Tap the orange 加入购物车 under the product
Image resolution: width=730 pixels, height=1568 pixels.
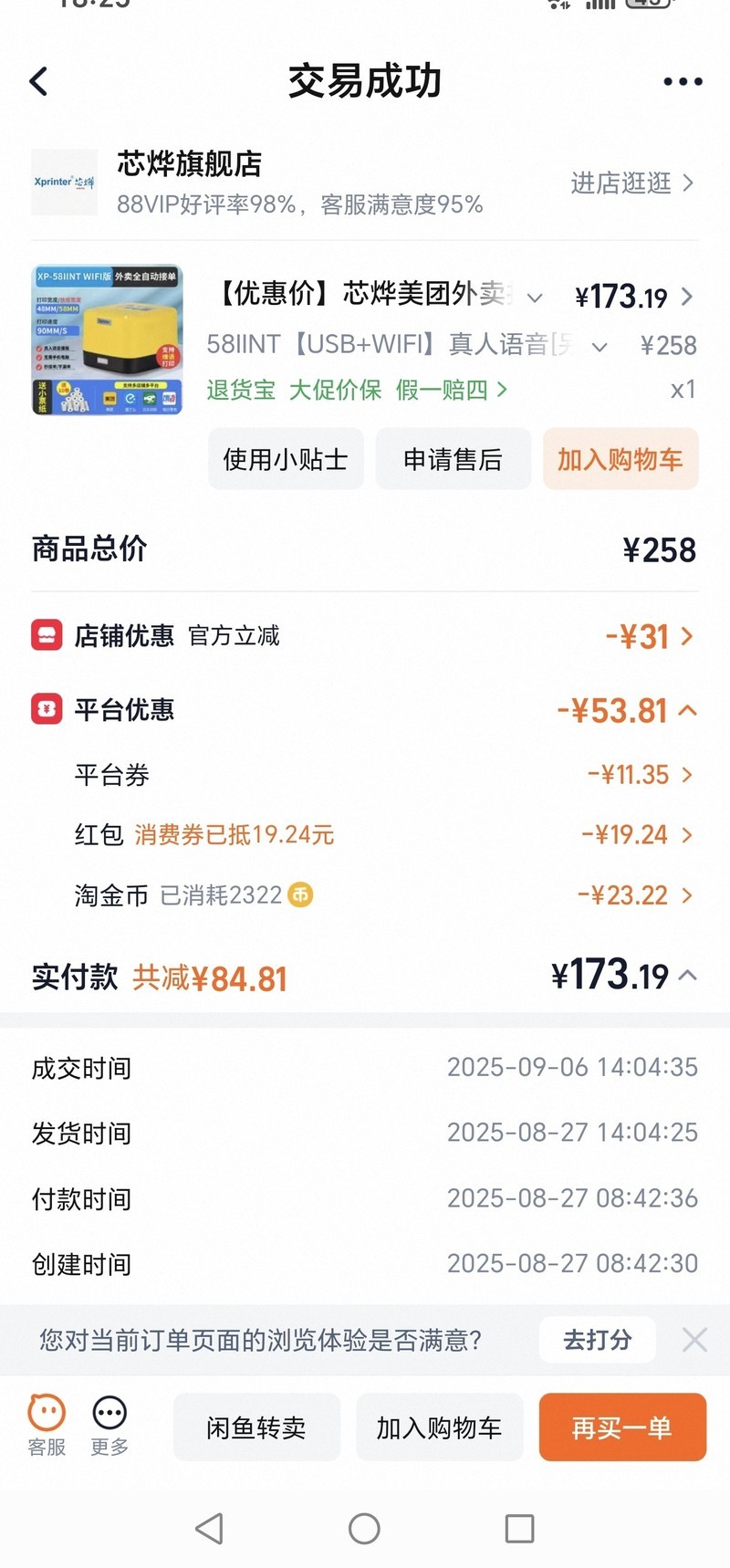coord(620,459)
